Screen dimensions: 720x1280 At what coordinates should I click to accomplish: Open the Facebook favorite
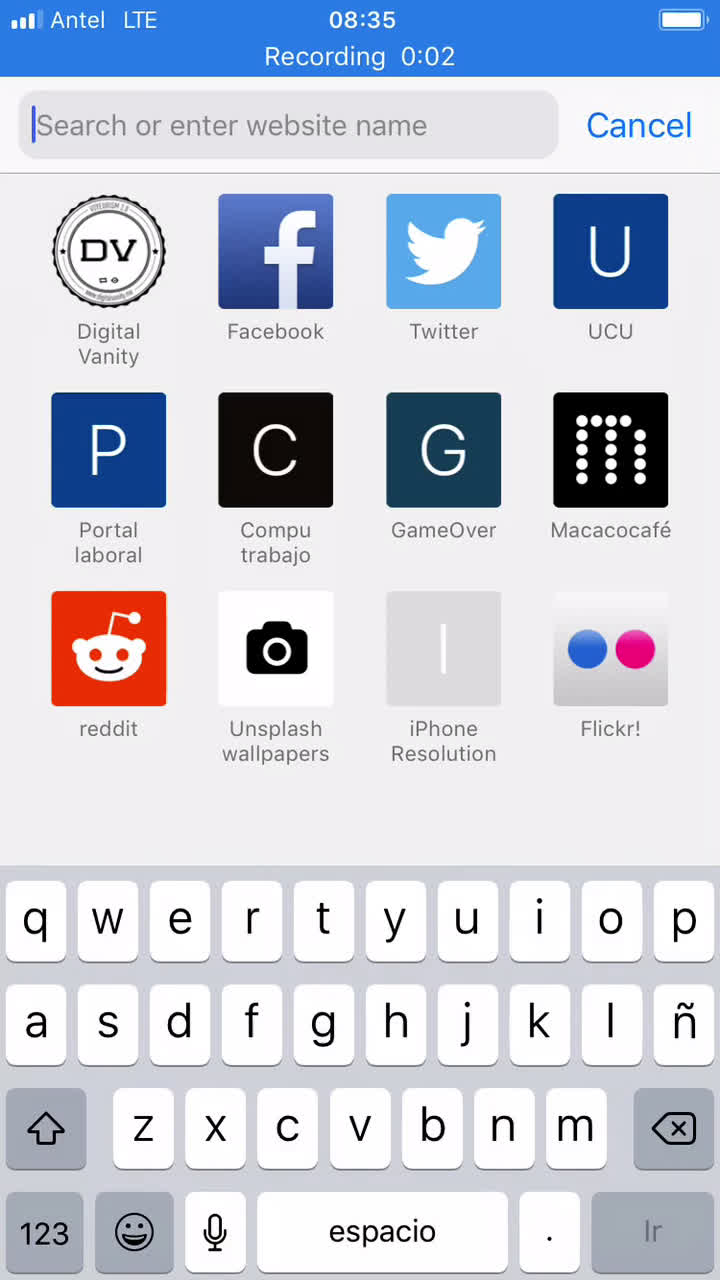coord(275,251)
